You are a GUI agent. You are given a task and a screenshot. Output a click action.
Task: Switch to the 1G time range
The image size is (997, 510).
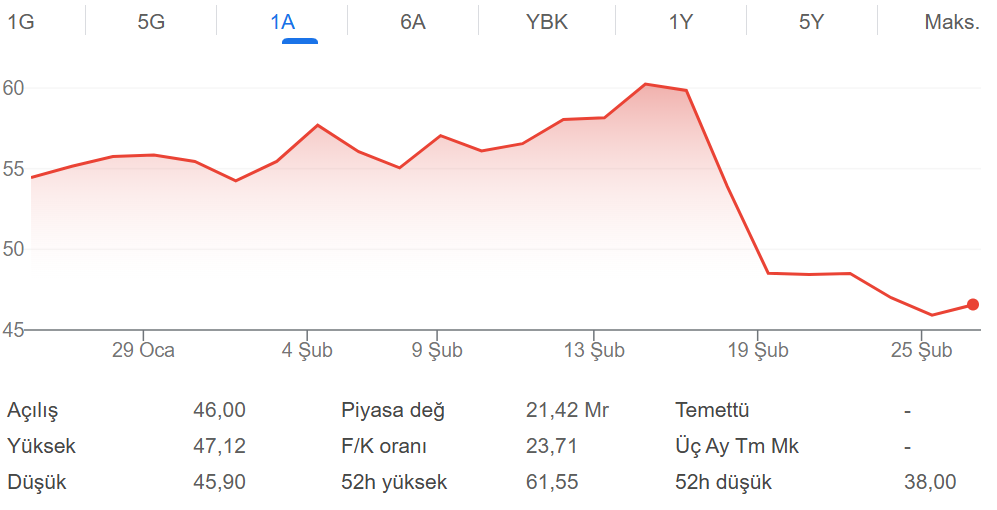[x=21, y=22]
